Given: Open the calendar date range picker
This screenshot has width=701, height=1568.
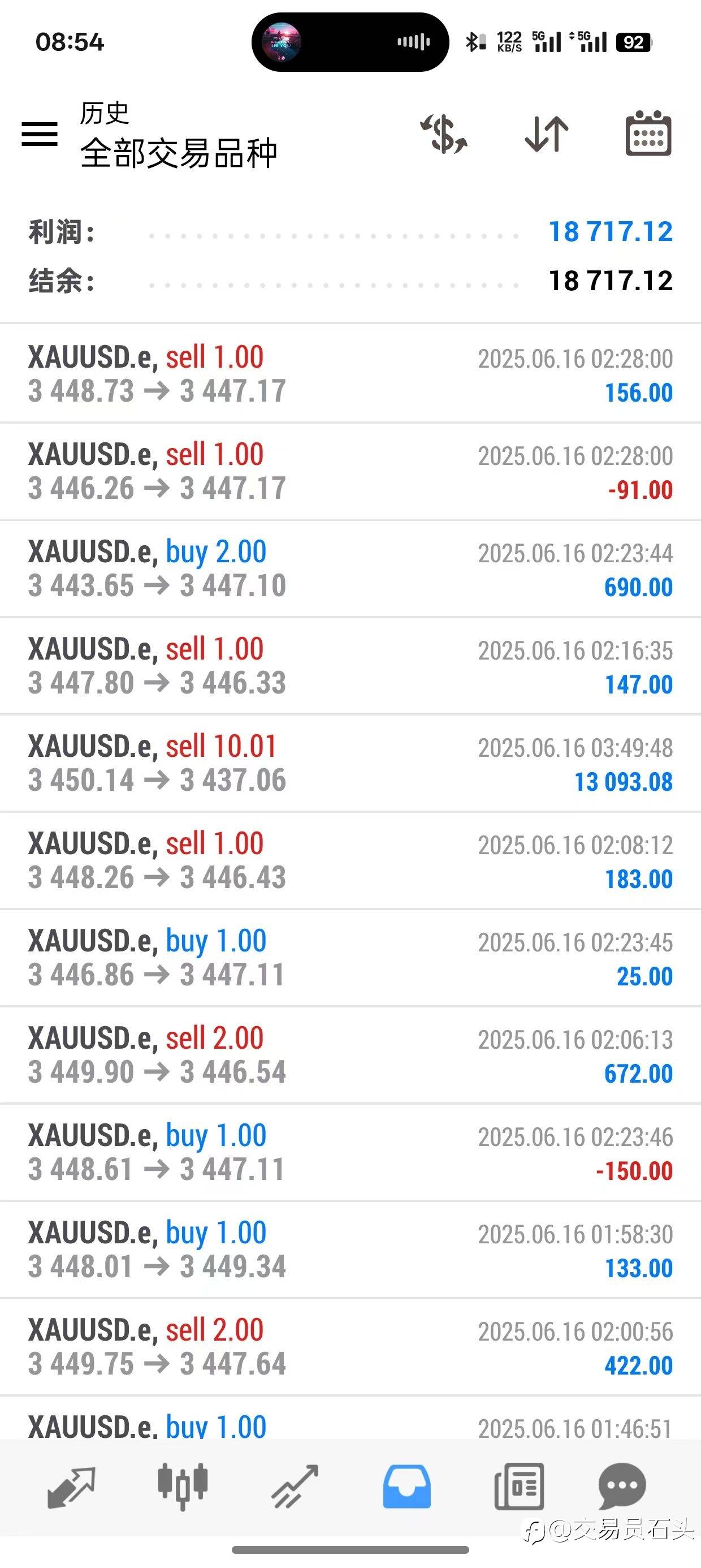Looking at the screenshot, I should pyautogui.click(x=648, y=133).
